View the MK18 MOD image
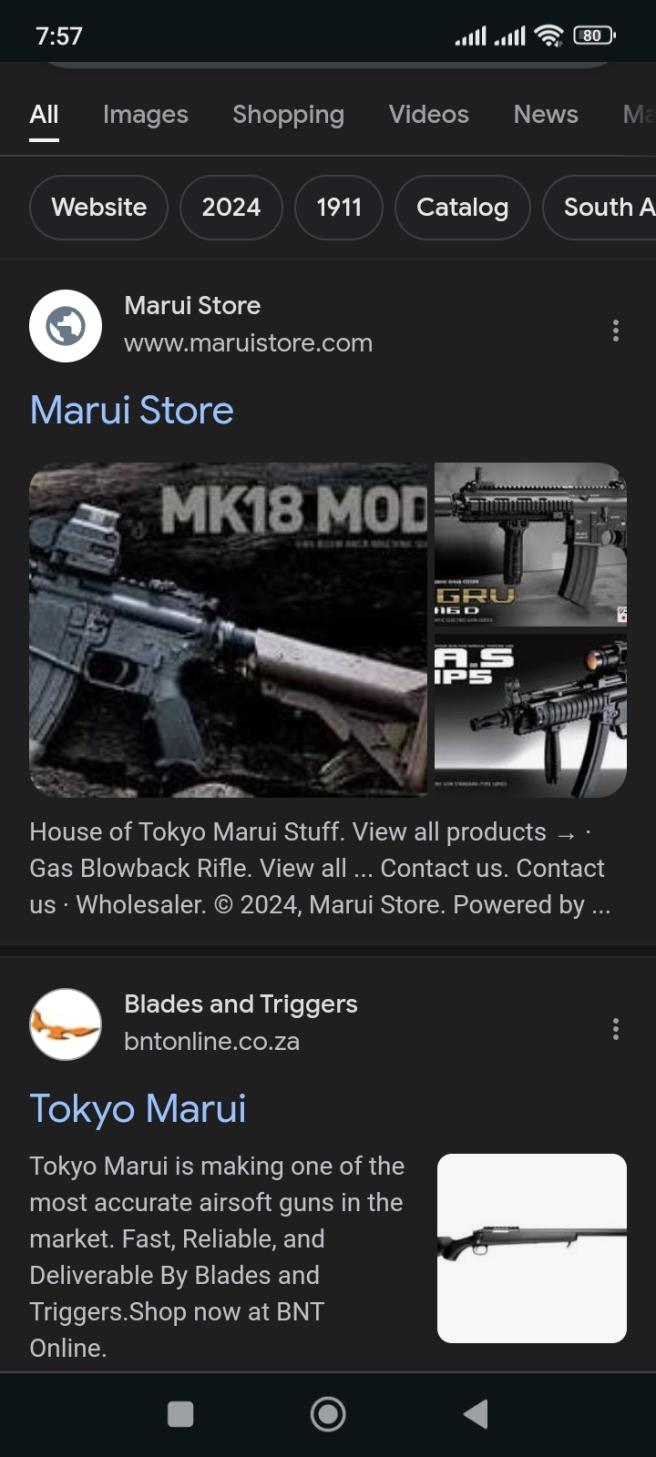The image size is (656, 1457). click(228, 630)
